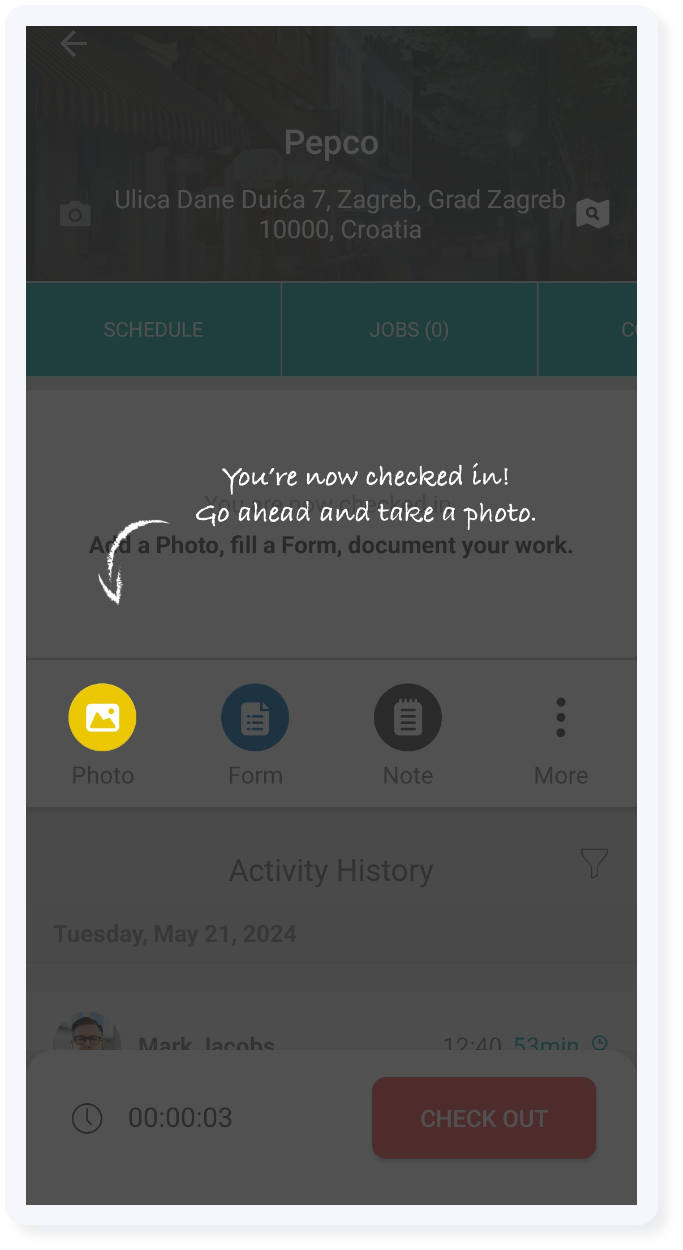Open Mark Jacobs' activity entry
683x1250 pixels.
(206, 1042)
